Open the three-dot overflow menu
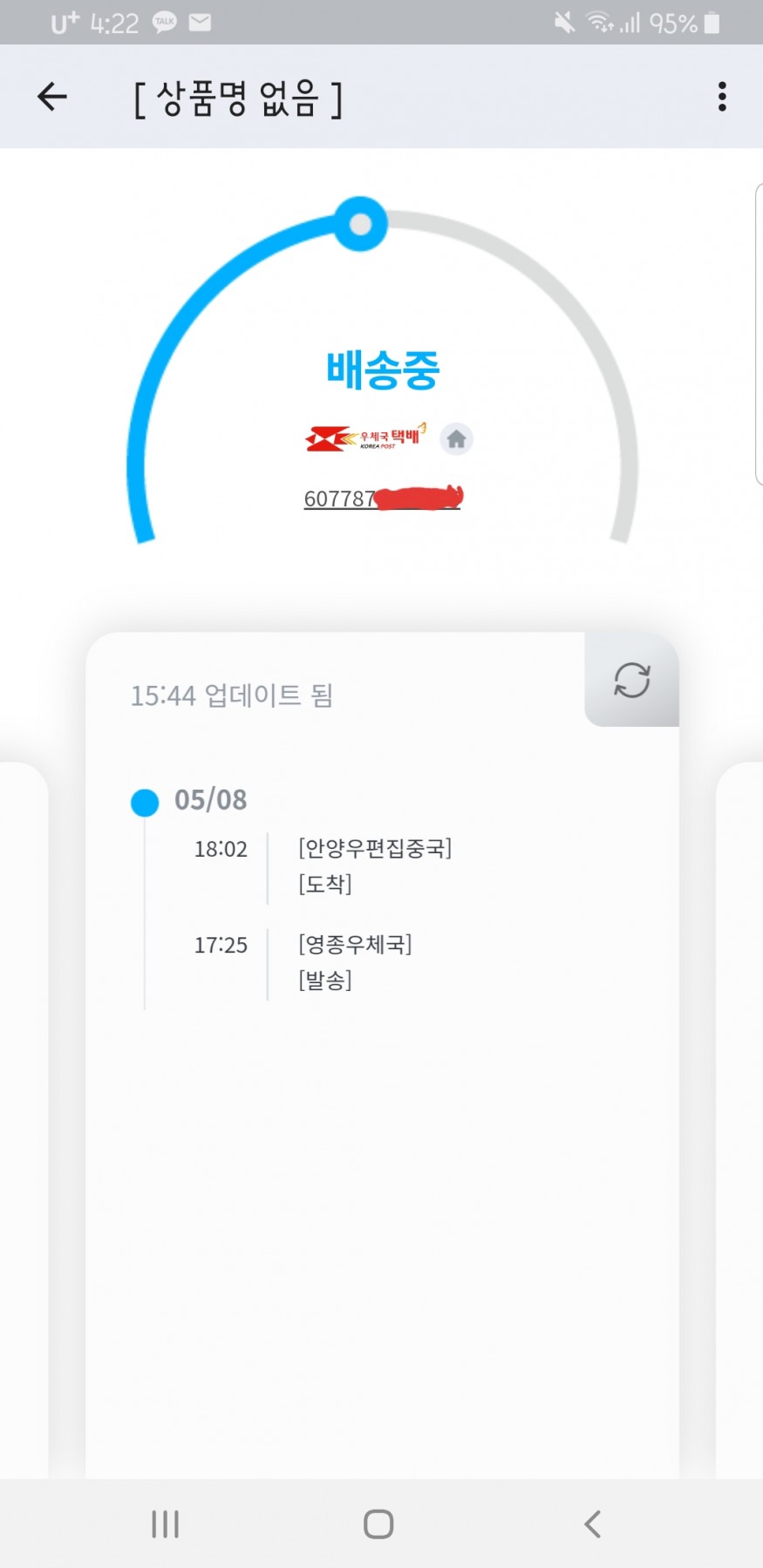The image size is (763, 1568). click(722, 96)
